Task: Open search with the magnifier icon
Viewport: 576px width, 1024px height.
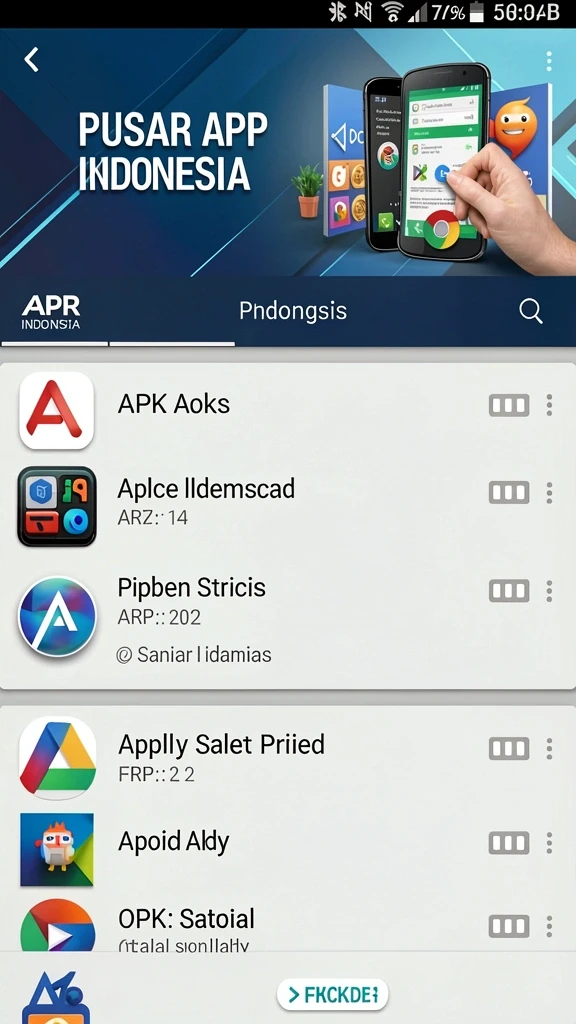Action: click(x=530, y=312)
